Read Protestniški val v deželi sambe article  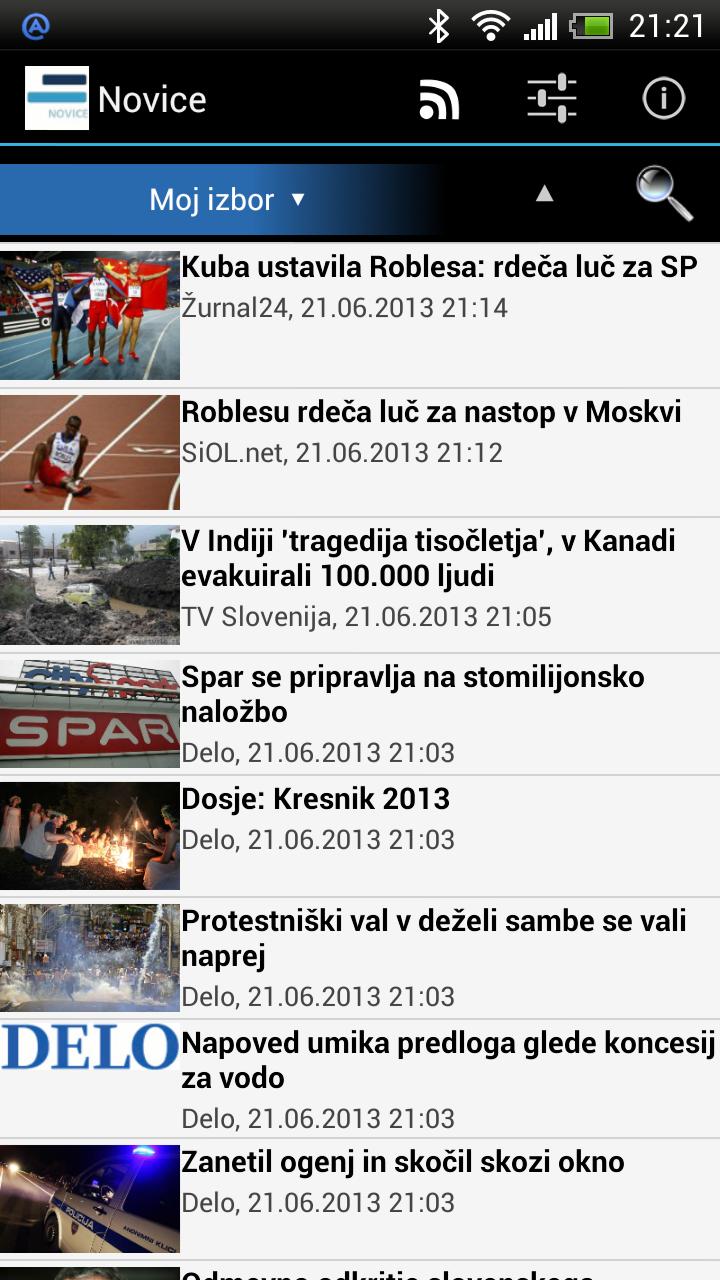pos(433,938)
